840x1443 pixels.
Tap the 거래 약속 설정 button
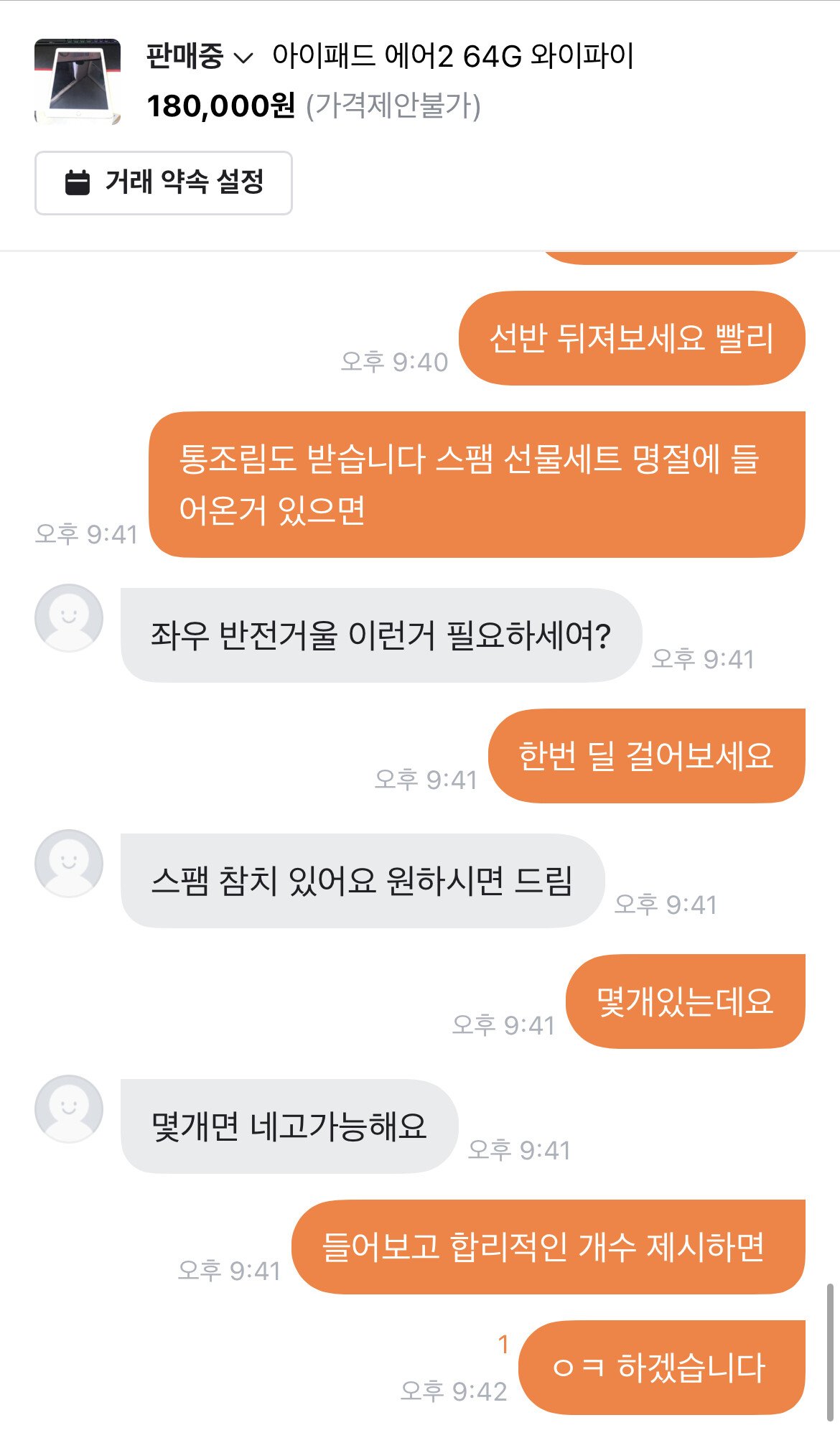164,182
